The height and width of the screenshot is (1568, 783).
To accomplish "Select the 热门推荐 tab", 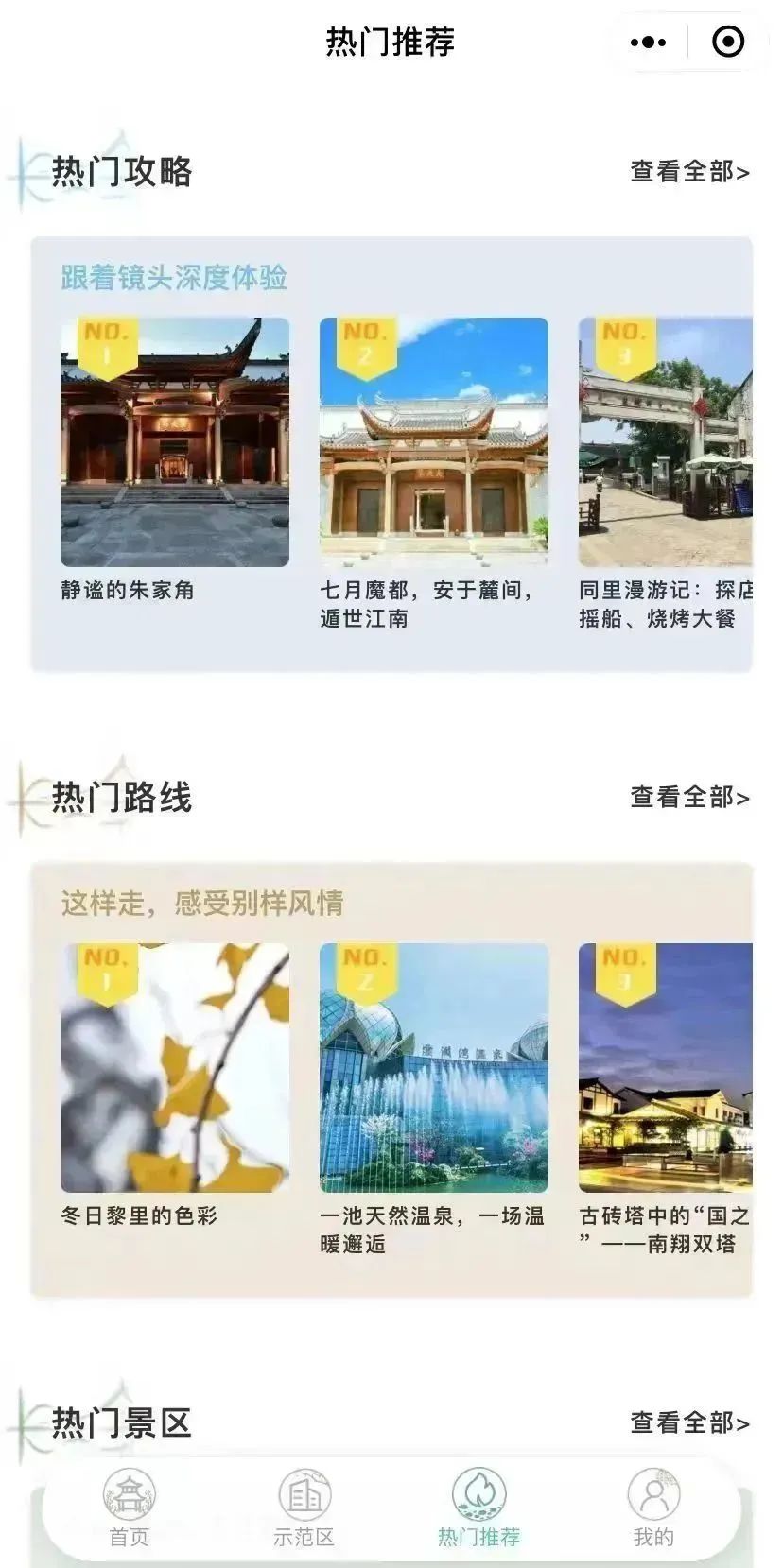I will (478, 1508).
